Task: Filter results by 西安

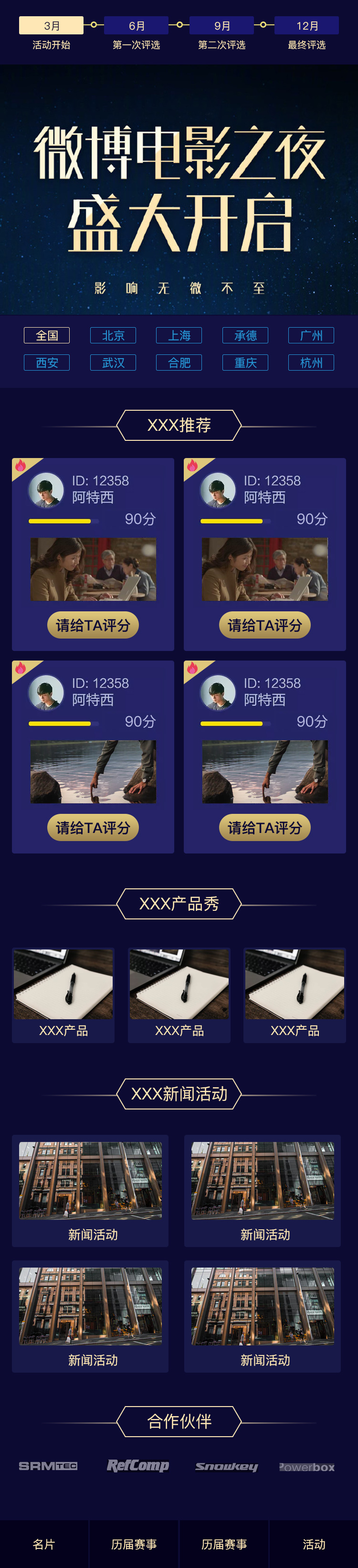Action: point(47,363)
